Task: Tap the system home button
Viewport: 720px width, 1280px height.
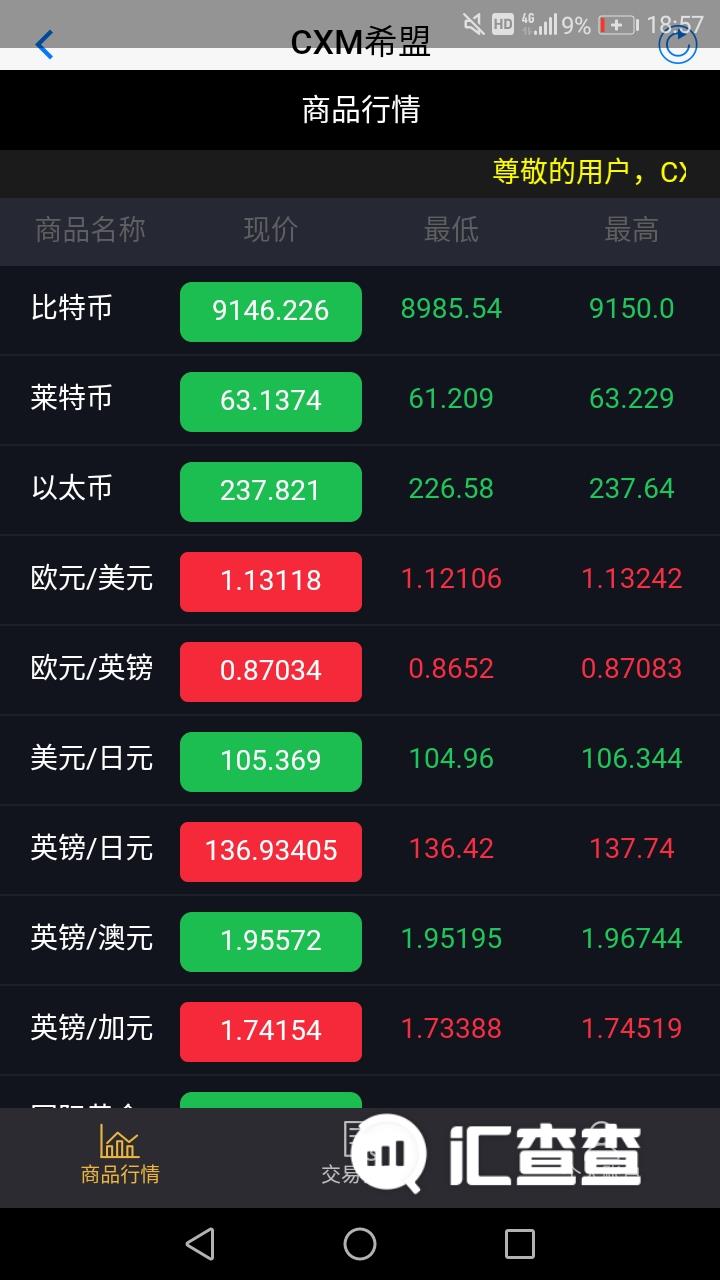Action: [360, 1244]
